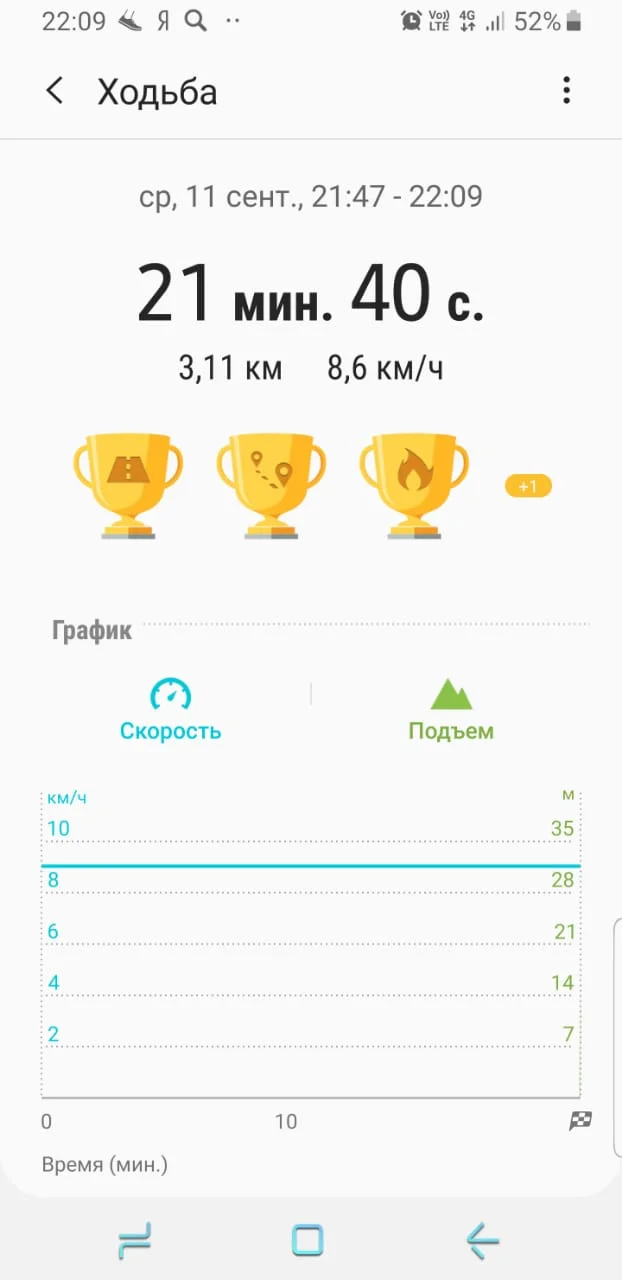This screenshot has height=1280, width=622.
Task: Open the flame calories trophy
Action: click(413, 484)
